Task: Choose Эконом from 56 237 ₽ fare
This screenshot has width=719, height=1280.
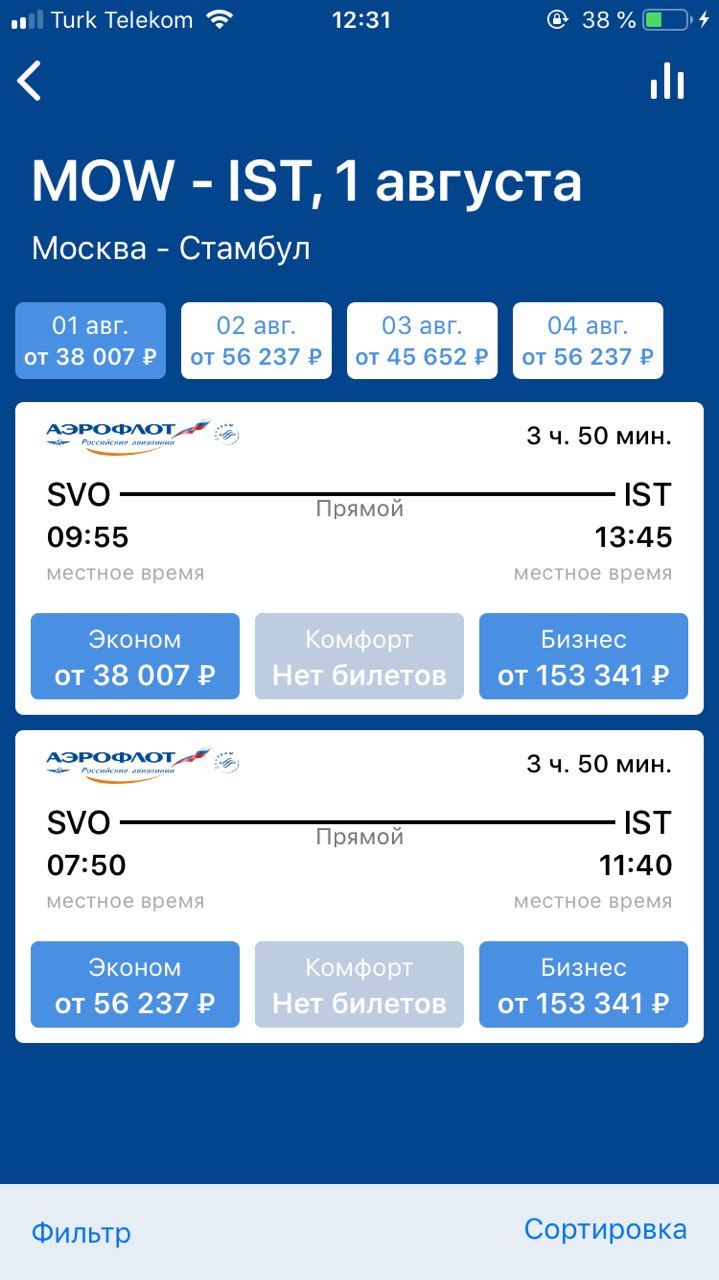Action: pyautogui.click(x=135, y=984)
